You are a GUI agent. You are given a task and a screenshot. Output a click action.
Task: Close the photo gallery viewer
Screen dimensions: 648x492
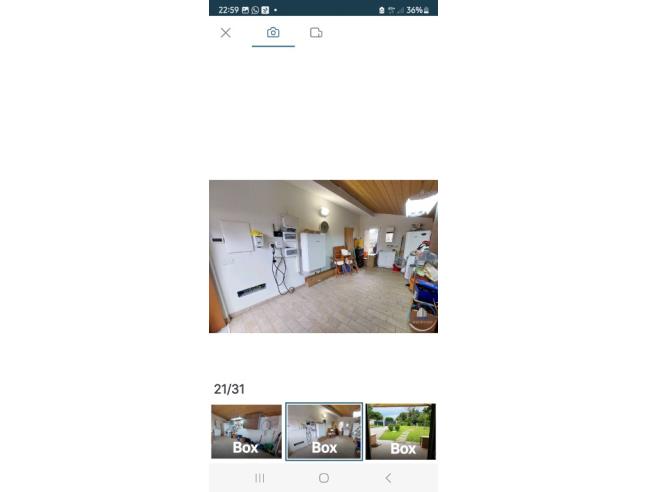[x=225, y=33]
